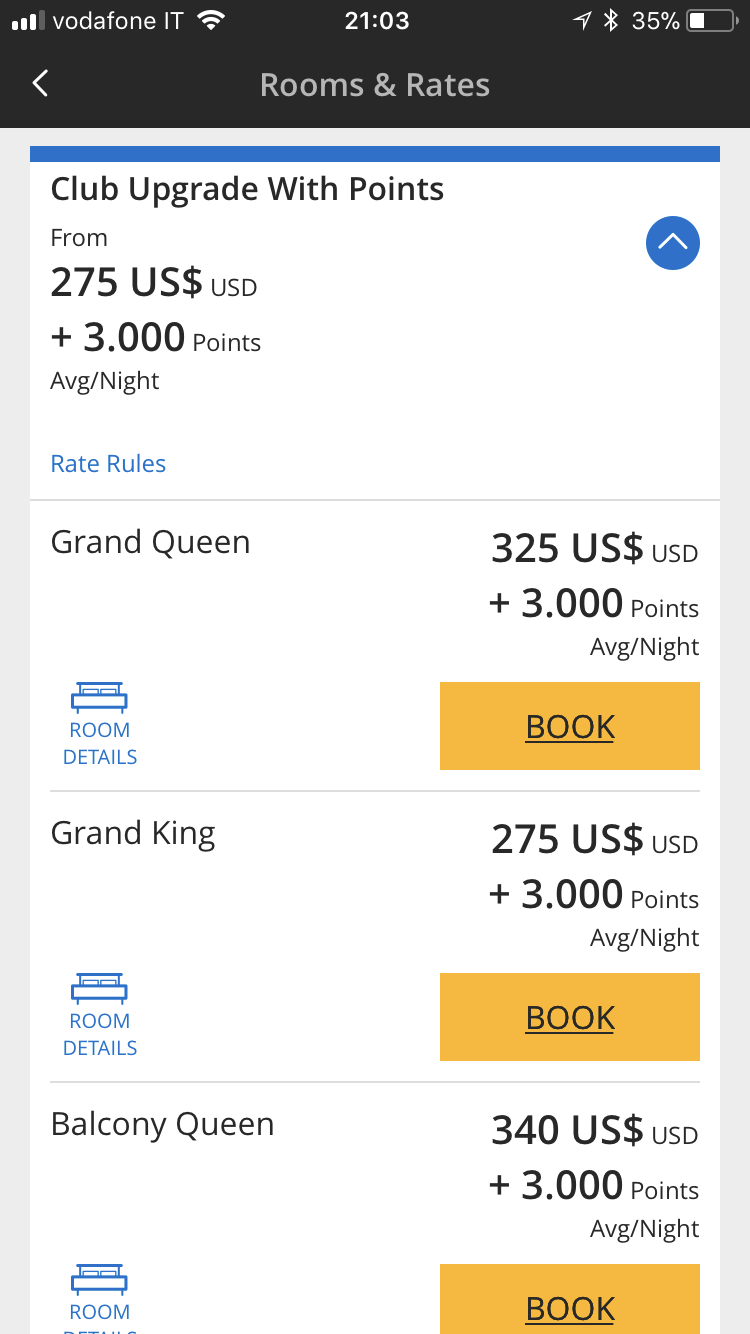Viewport: 750px width, 1334px height.
Task: Book the Grand Queen room
Action: pyautogui.click(x=570, y=726)
